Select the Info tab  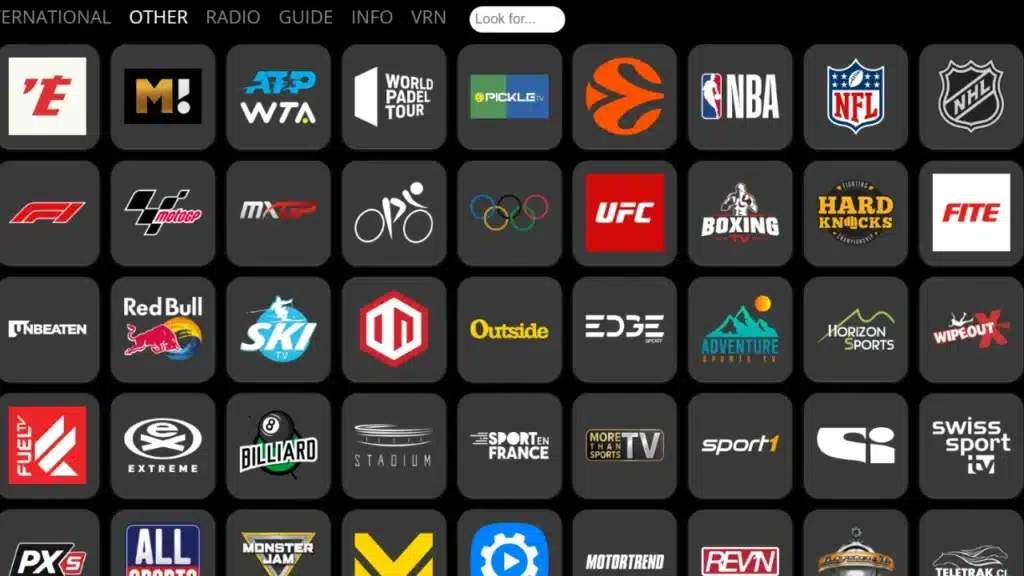click(x=372, y=18)
